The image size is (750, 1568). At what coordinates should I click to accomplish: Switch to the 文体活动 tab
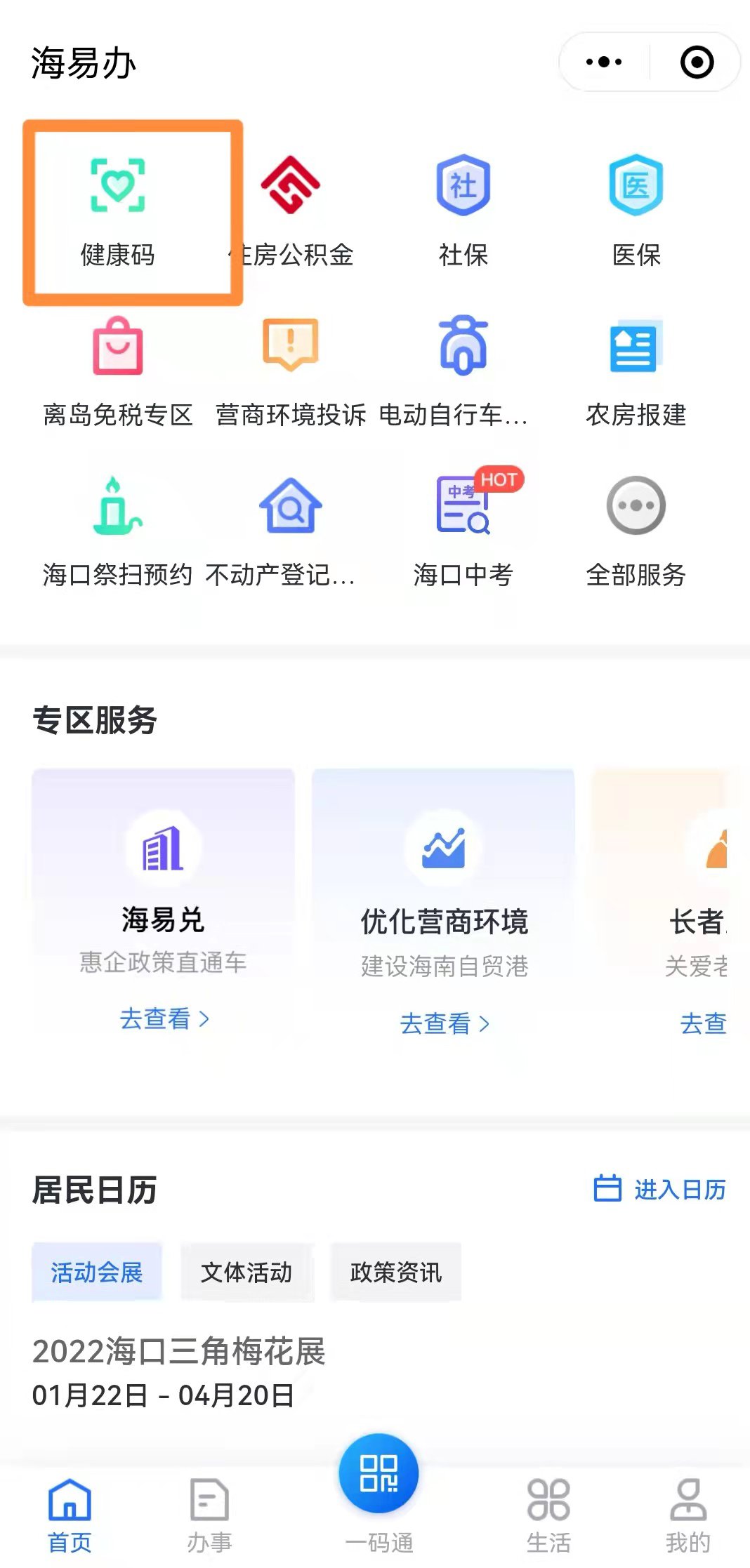(246, 1272)
